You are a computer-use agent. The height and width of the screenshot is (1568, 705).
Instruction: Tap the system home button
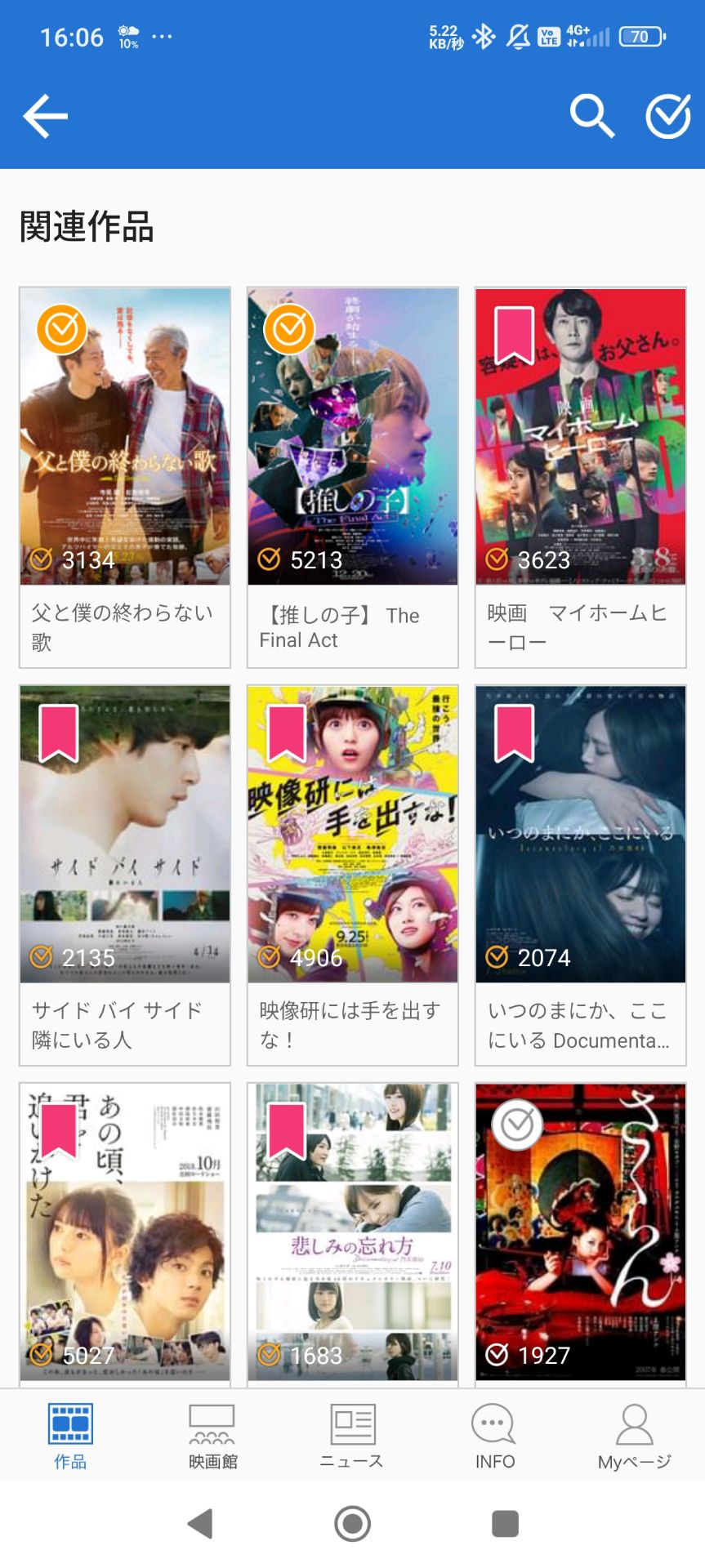point(352,1524)
